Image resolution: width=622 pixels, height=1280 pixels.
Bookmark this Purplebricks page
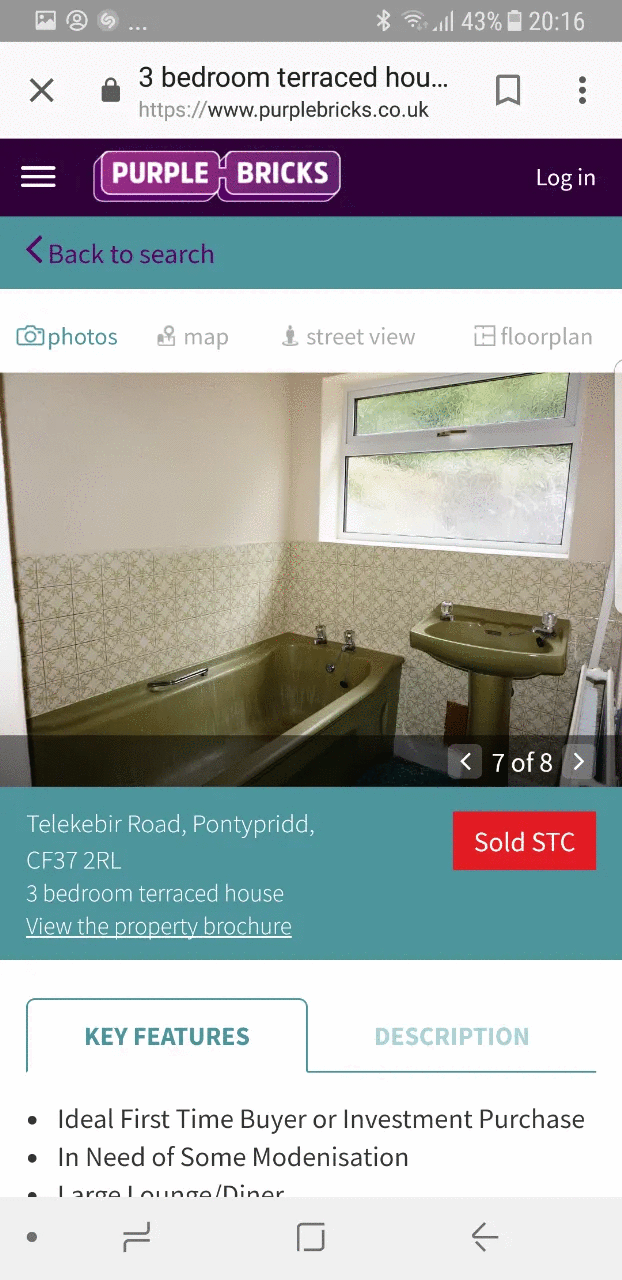click(508, 91)
